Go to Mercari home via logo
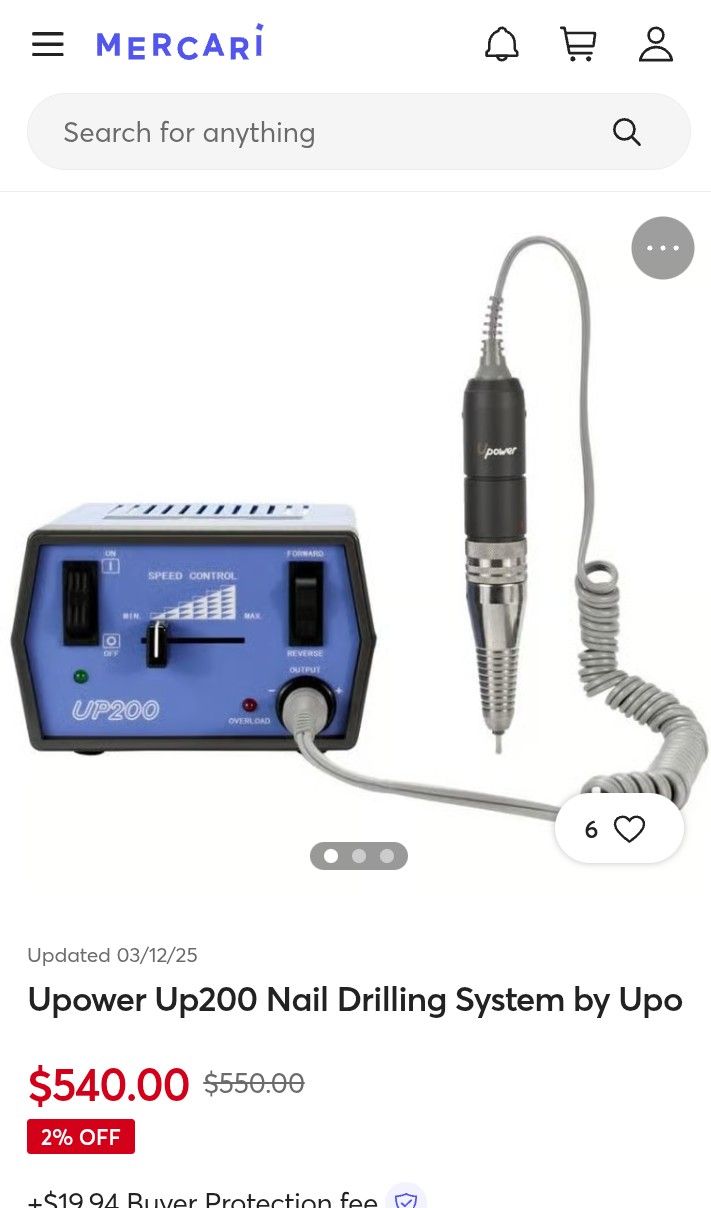 (180, 44)
